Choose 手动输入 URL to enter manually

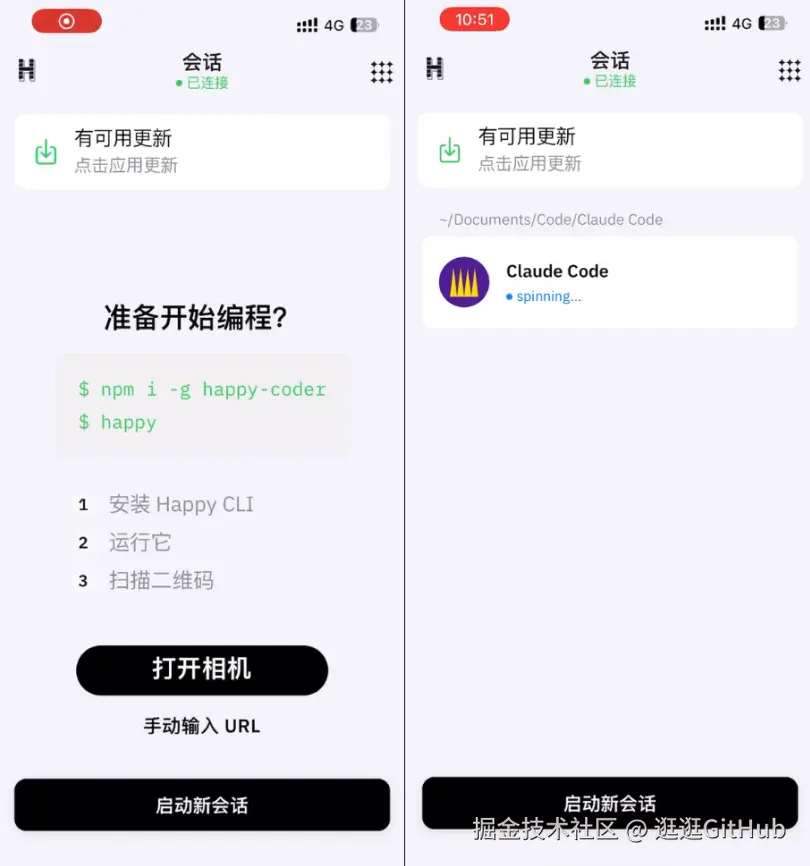click(x=202, y=727)
